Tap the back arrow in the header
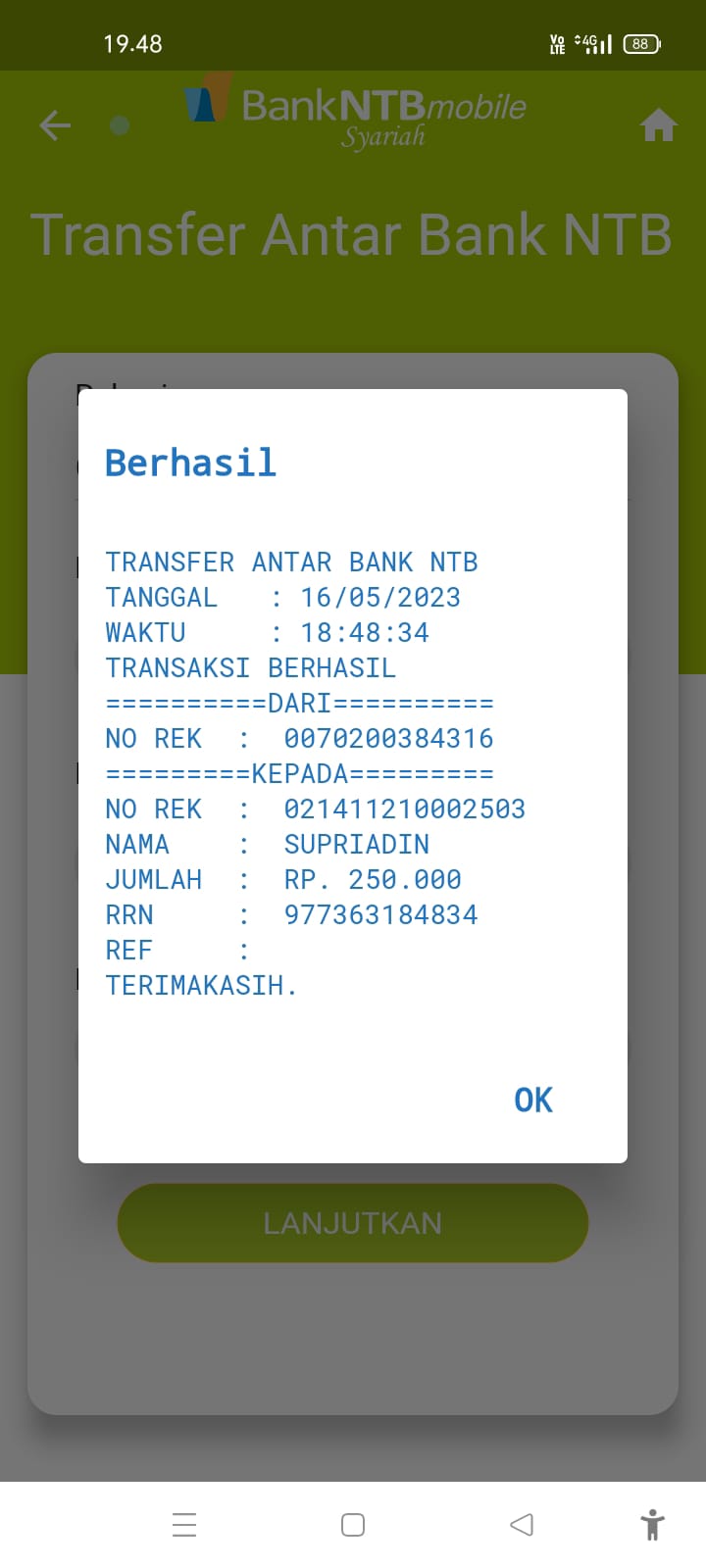The width and height of the screenshot is (706, 1568). pyautogui.click(x=55, y=125)
